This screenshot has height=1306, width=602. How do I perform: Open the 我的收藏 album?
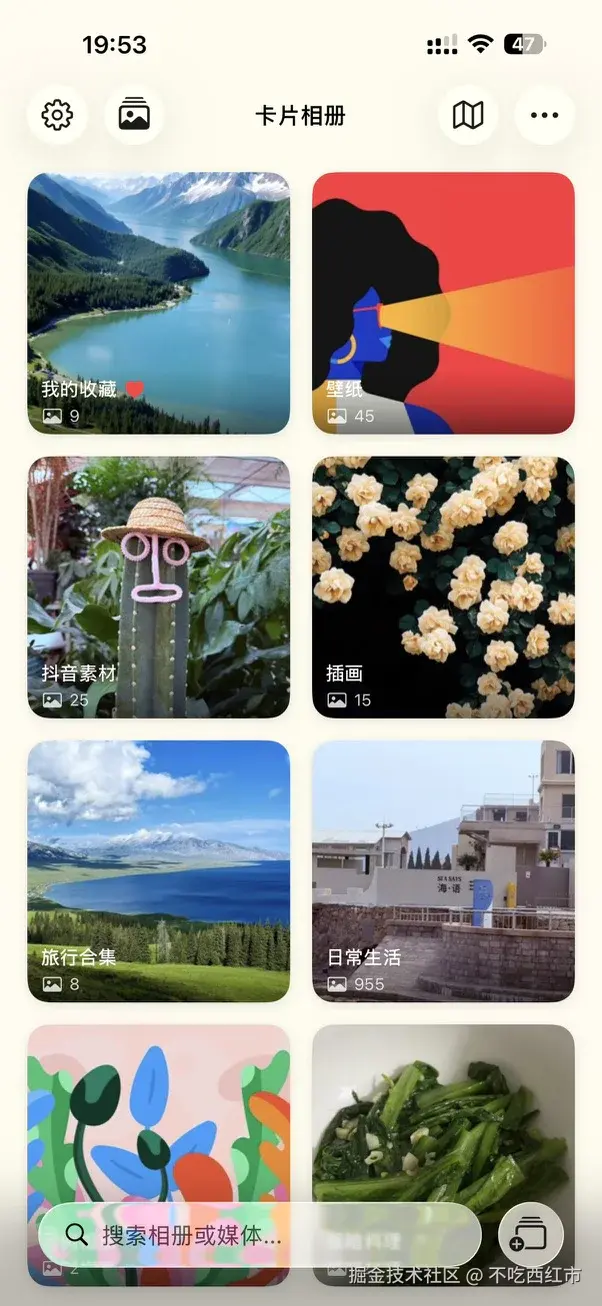coord(159,303)
